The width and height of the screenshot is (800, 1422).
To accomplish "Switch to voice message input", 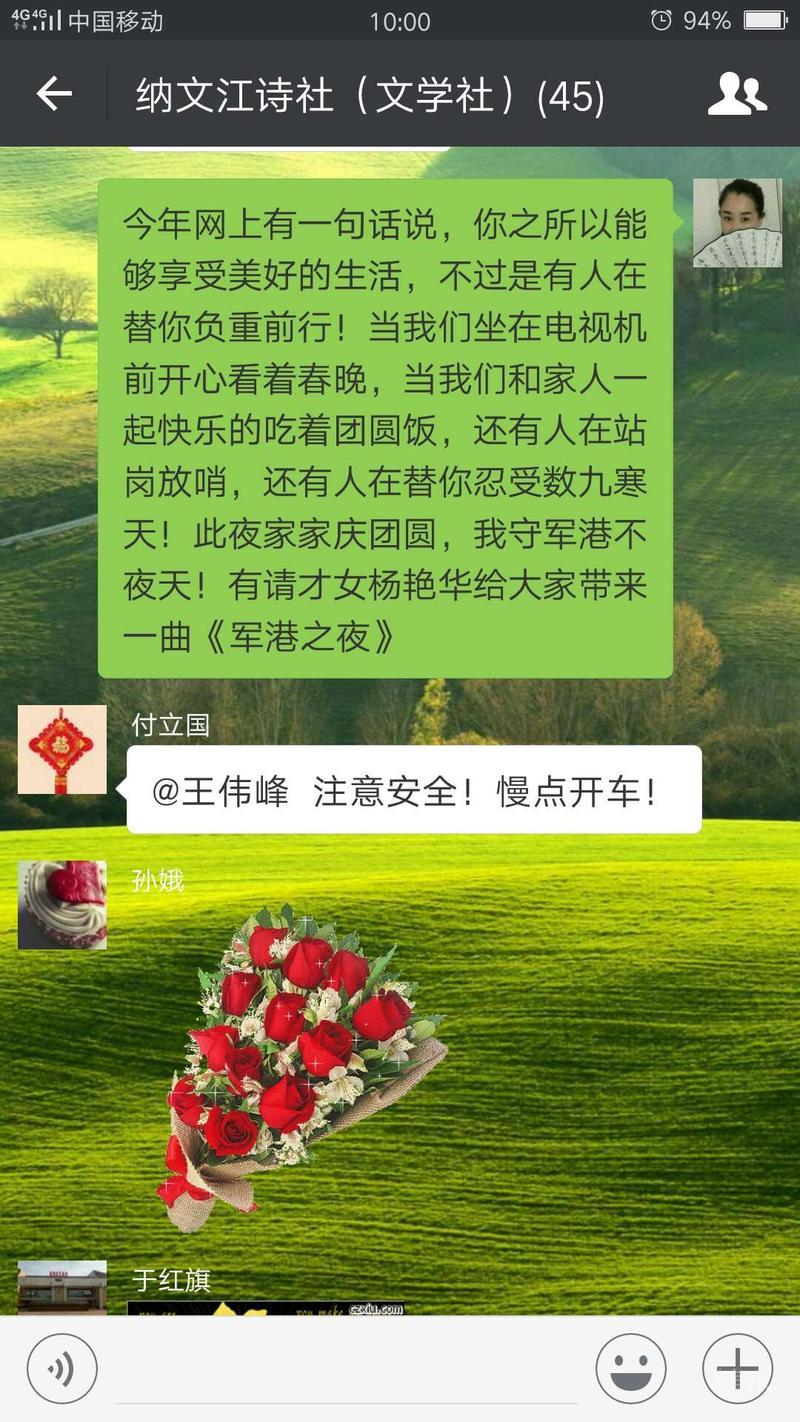I will point(62,1369).
